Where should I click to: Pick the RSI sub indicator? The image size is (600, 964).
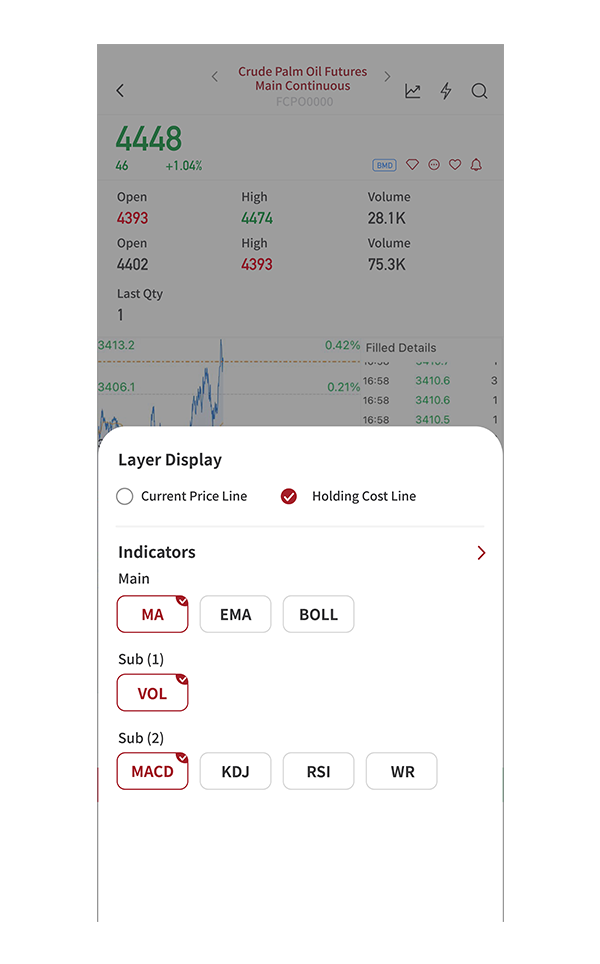pos(318,771)
